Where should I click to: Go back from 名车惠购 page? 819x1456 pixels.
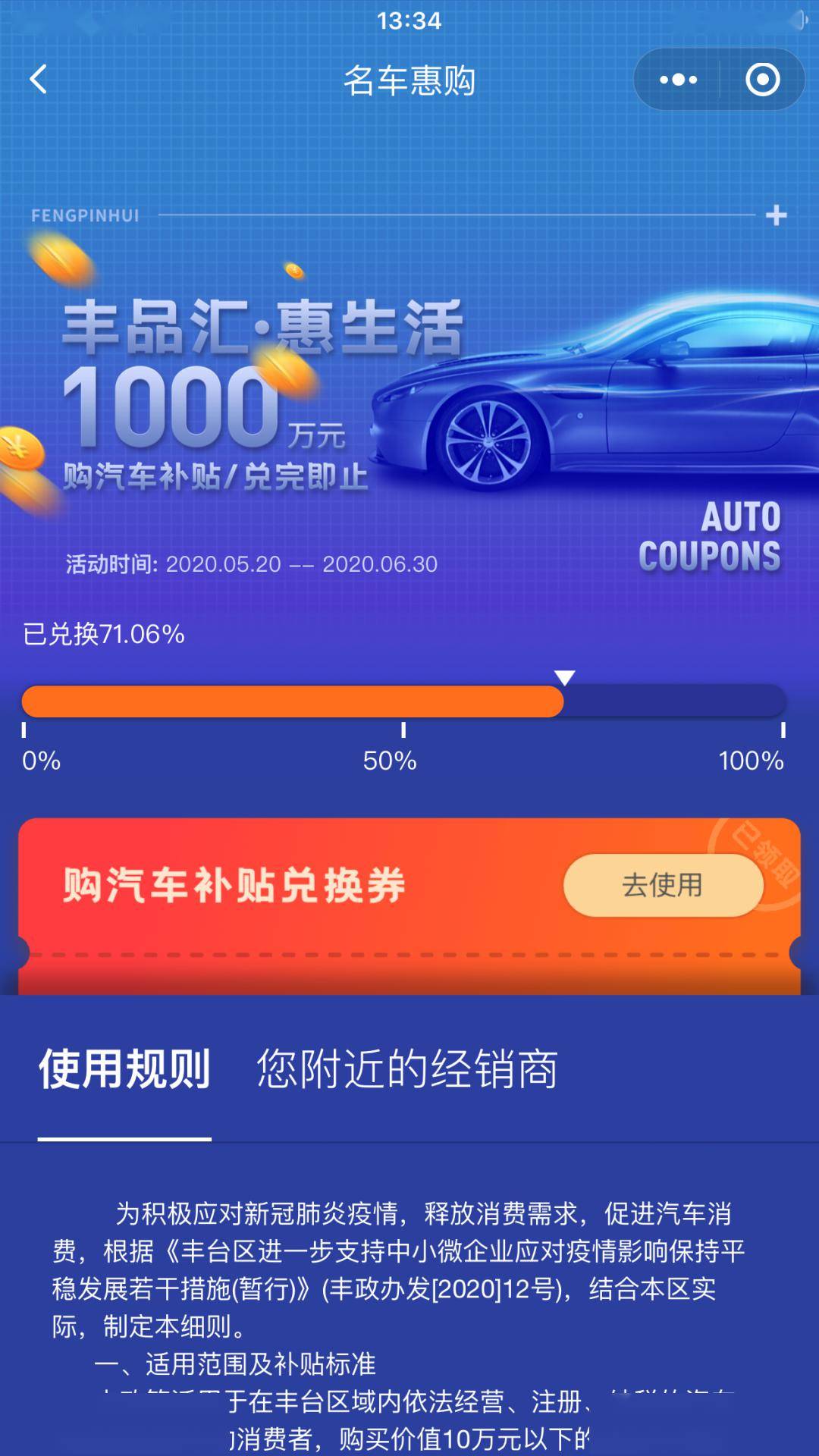click(x=38, y=80)
